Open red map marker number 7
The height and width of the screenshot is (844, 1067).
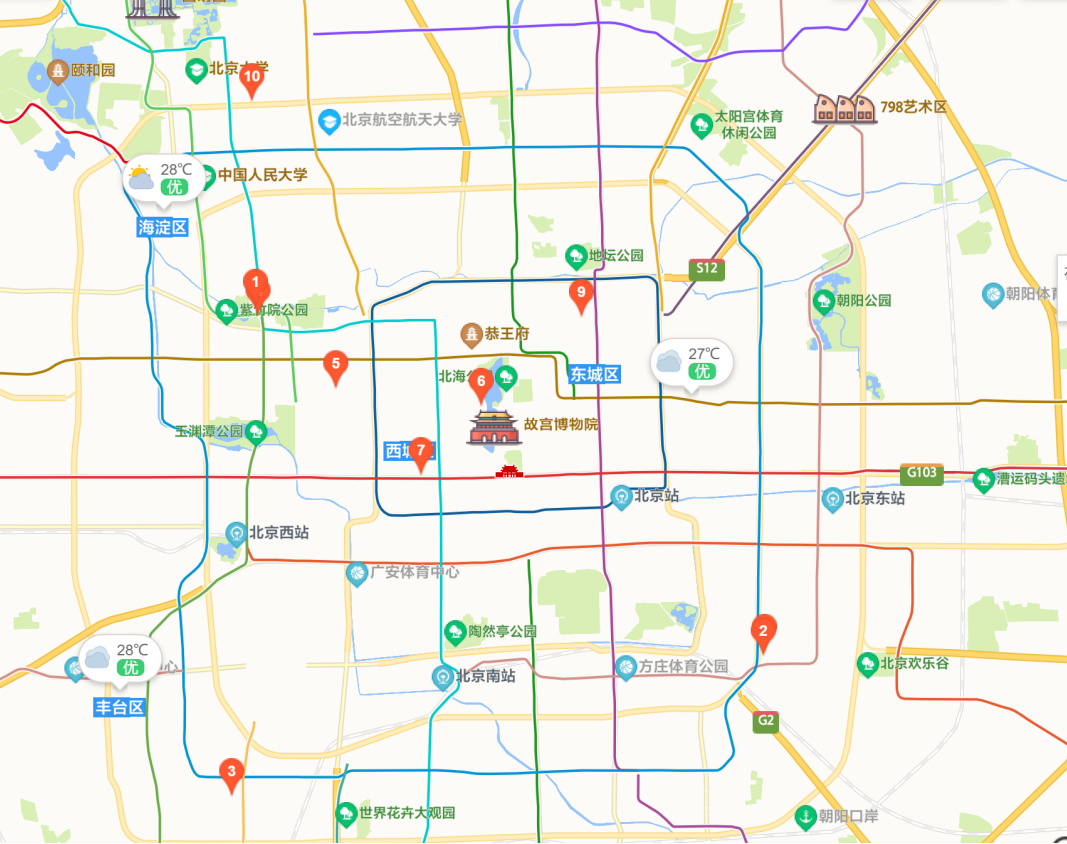point(421,451)
